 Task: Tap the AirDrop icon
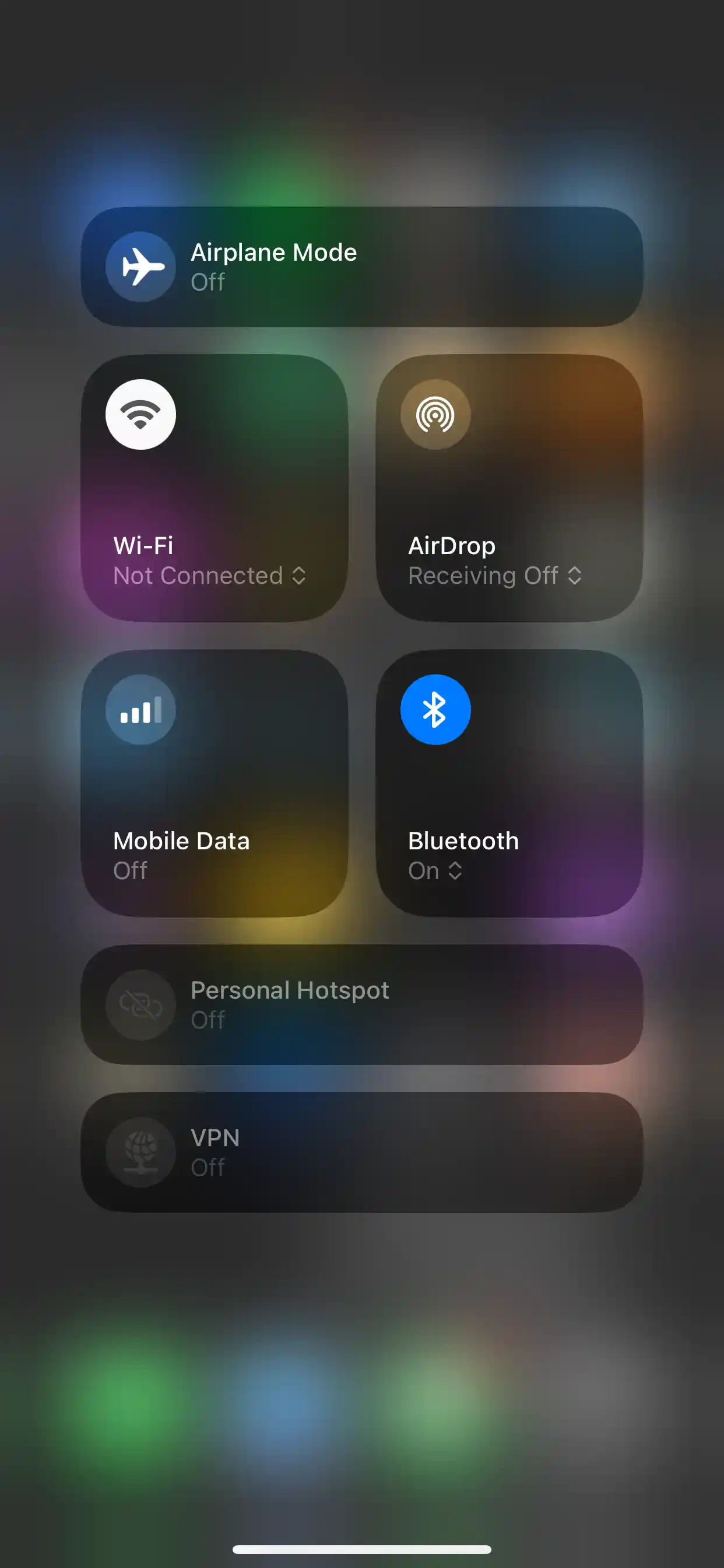pyautogui.click(x=435, y=415)
